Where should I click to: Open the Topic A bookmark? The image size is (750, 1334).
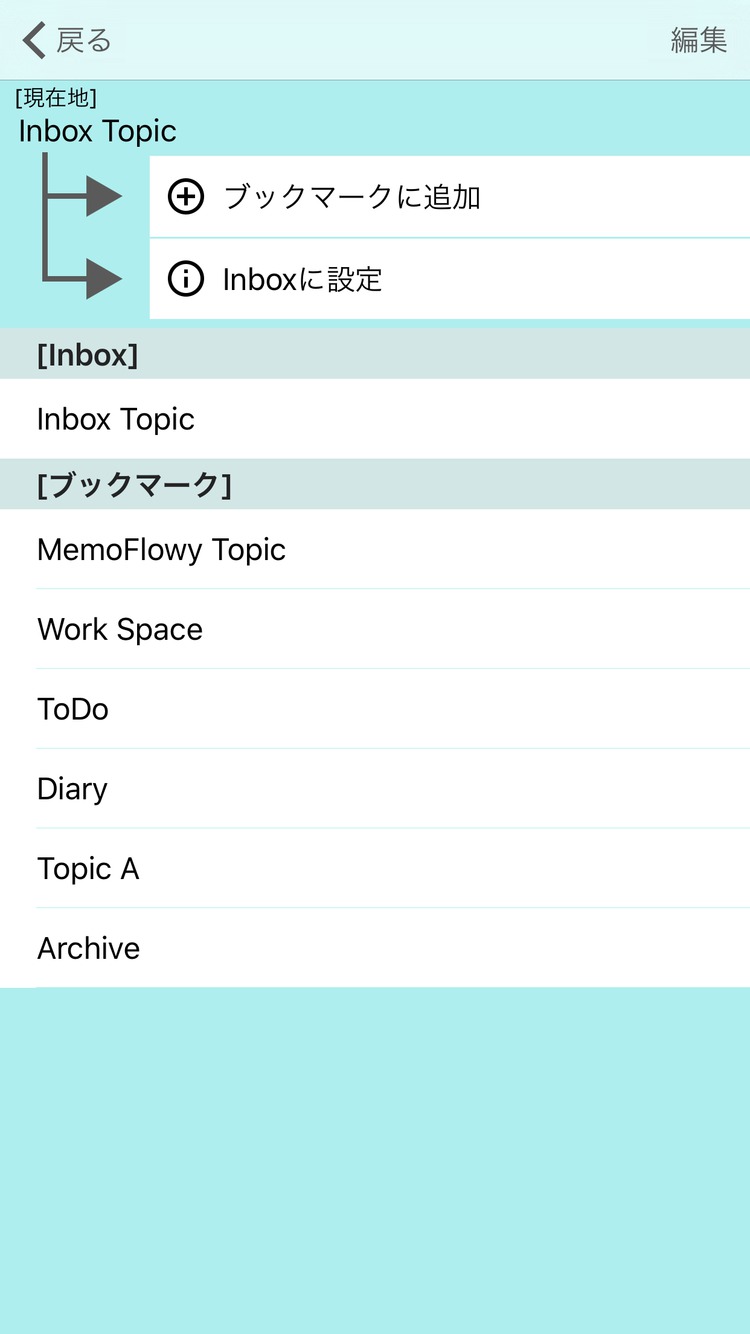coord(375,869)
